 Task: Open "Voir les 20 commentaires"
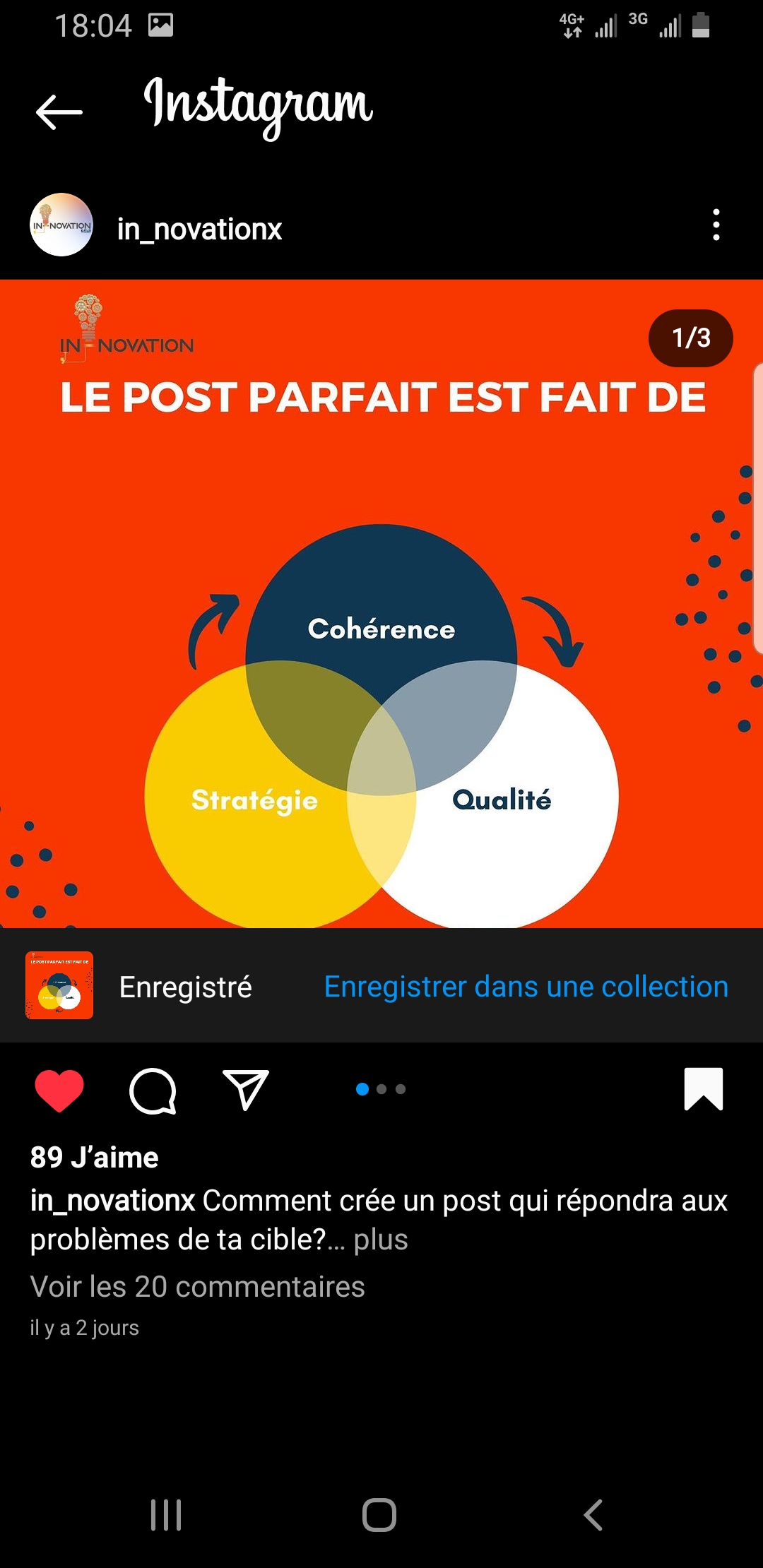[x=198, y=1287]
